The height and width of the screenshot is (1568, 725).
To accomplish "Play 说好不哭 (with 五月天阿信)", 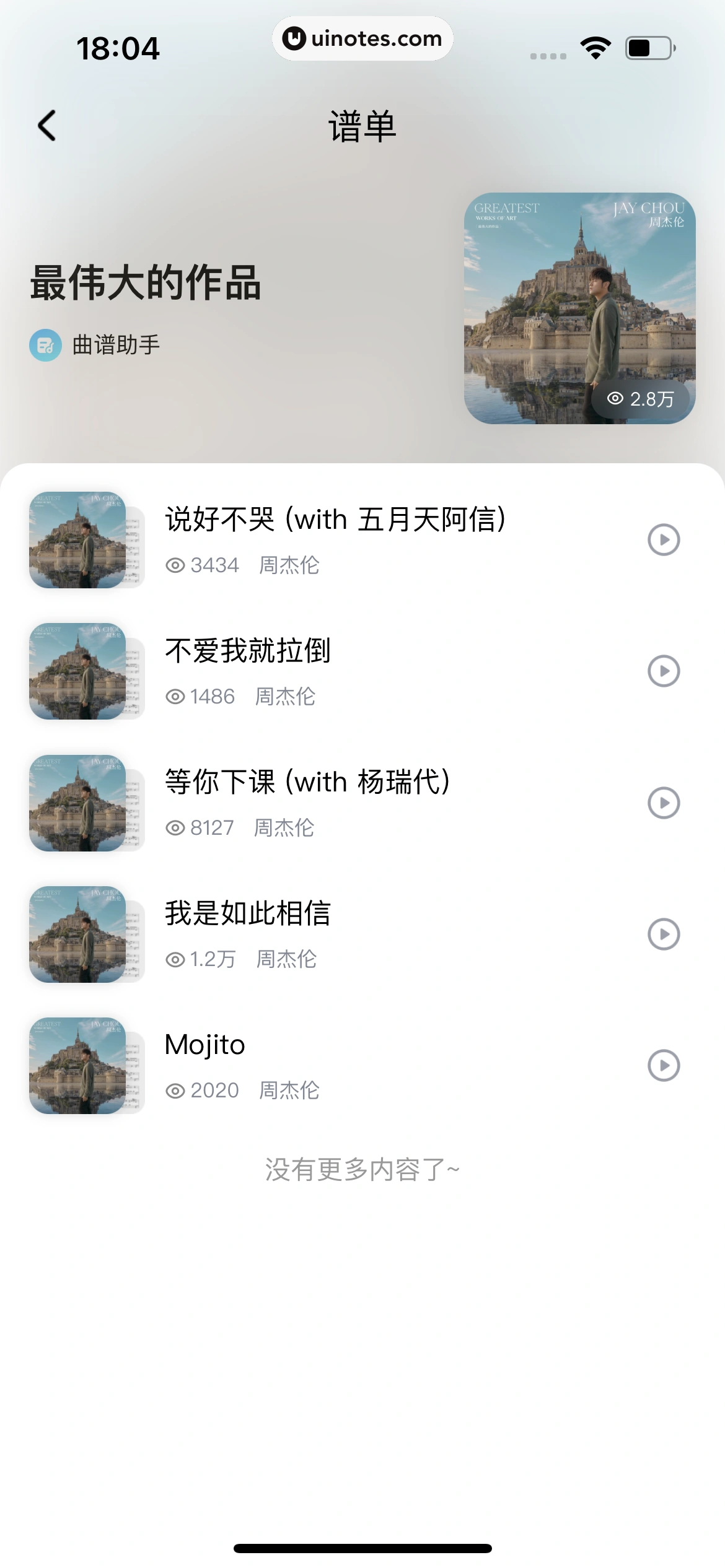I will click(x=664, y=539).
